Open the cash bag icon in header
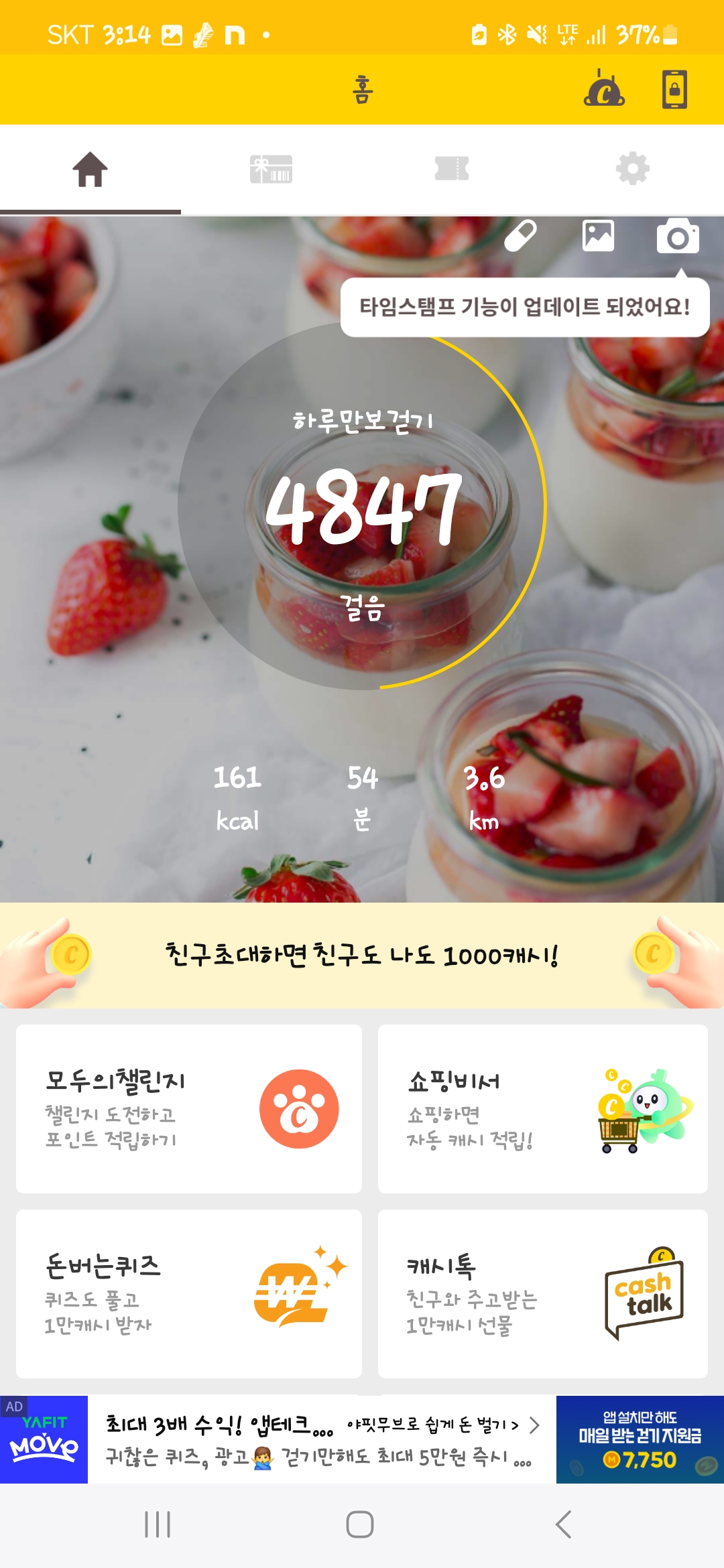Viewport: 724px width, 1568px height. click(x=604, y=90)
